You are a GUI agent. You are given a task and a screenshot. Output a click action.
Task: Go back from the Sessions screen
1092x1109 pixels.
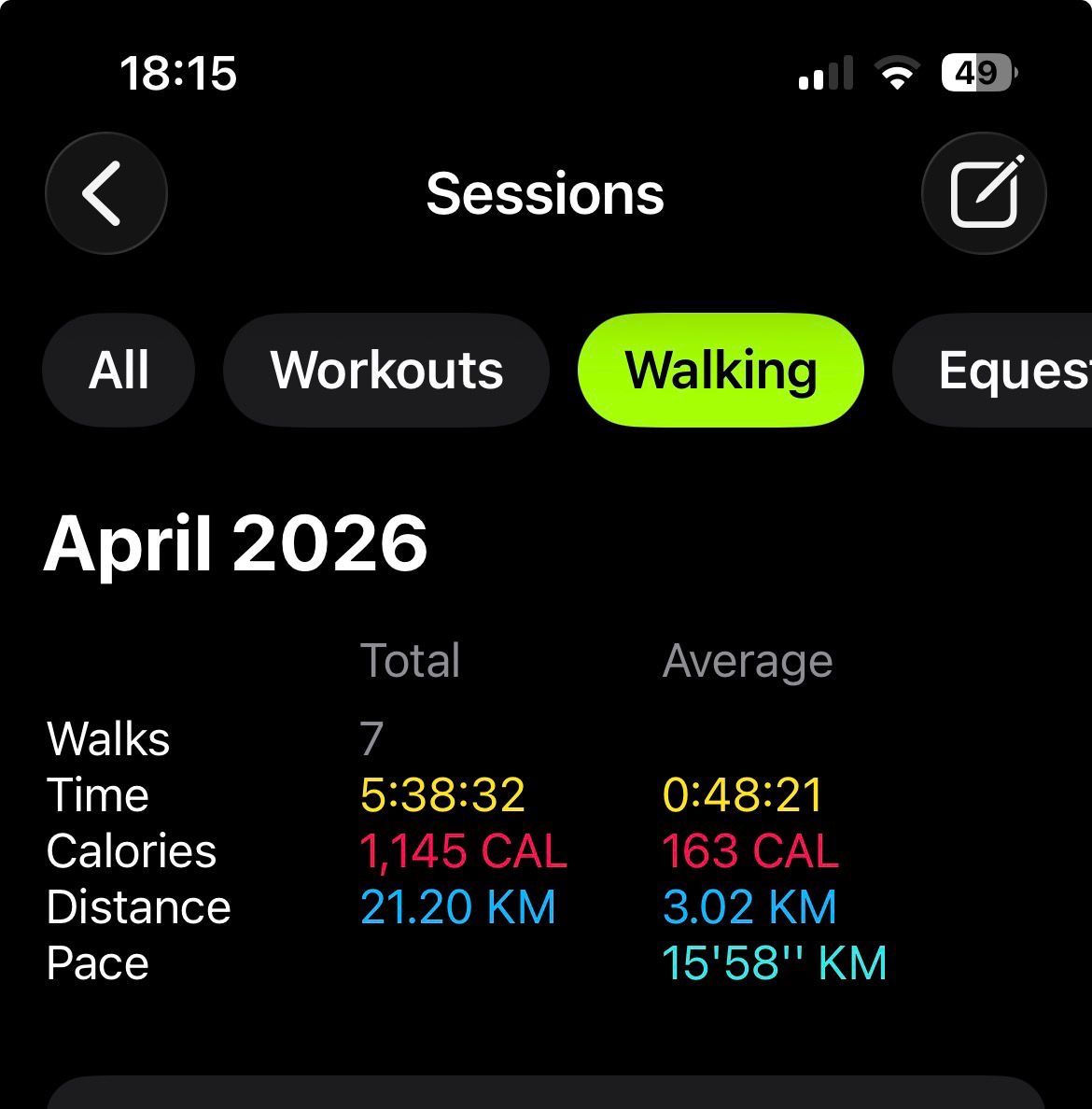tap(105, 194)
